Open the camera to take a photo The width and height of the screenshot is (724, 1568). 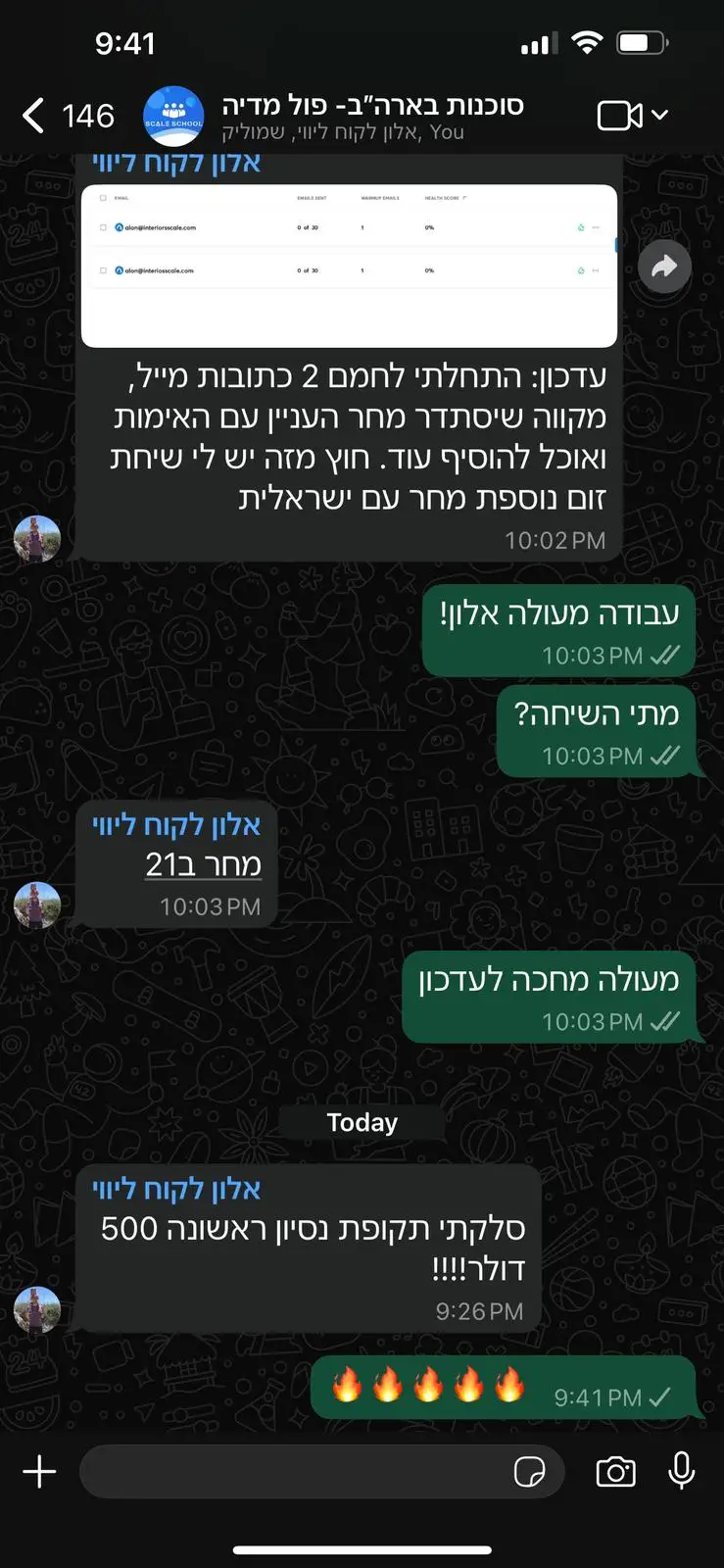pyautogui.click(x=615, y=1472)
